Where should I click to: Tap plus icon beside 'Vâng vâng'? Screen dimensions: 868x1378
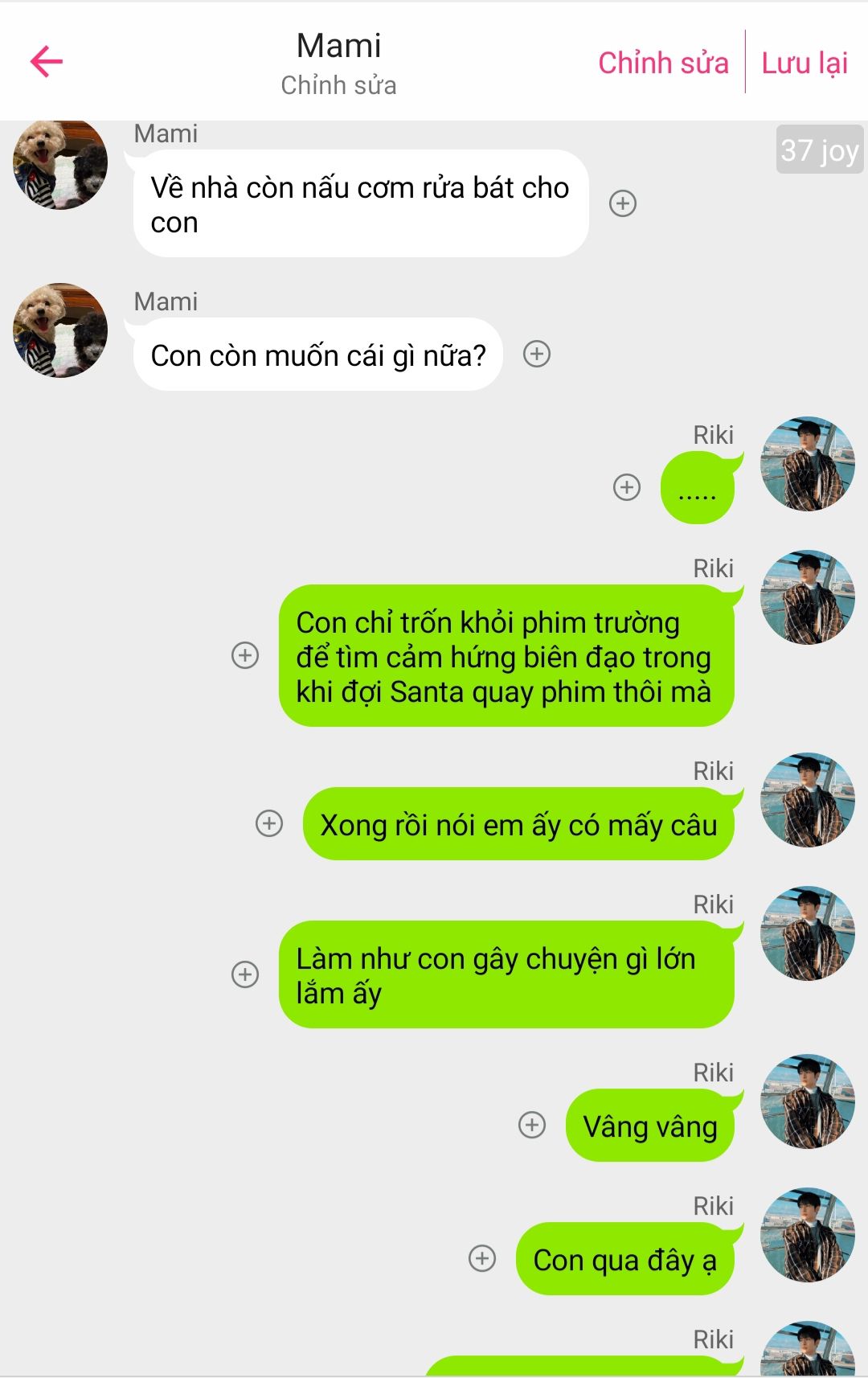coord(532,1125)
